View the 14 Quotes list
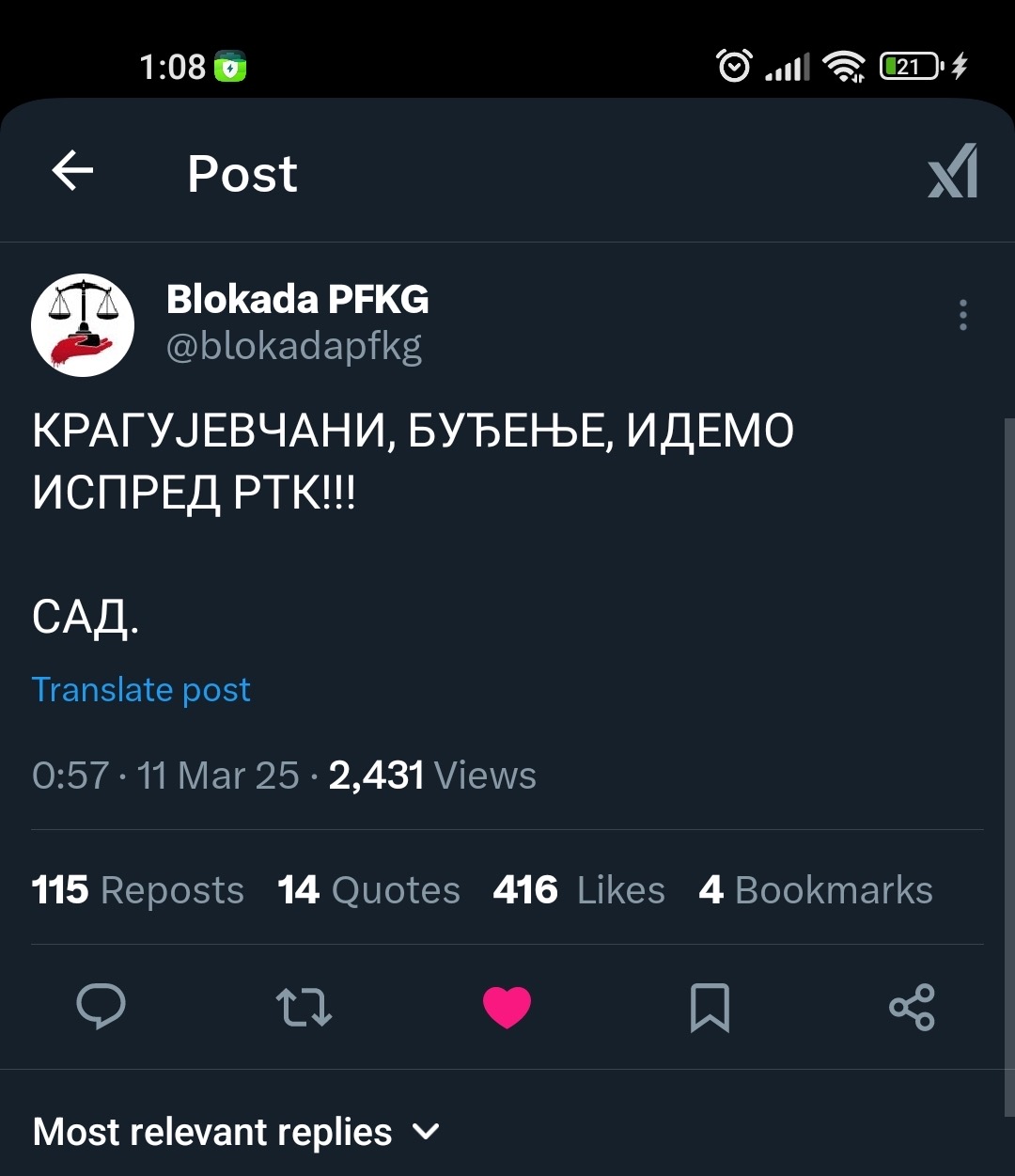Screen dimensions: 1015x1176 pyautogui.click(x=368, y=889)
